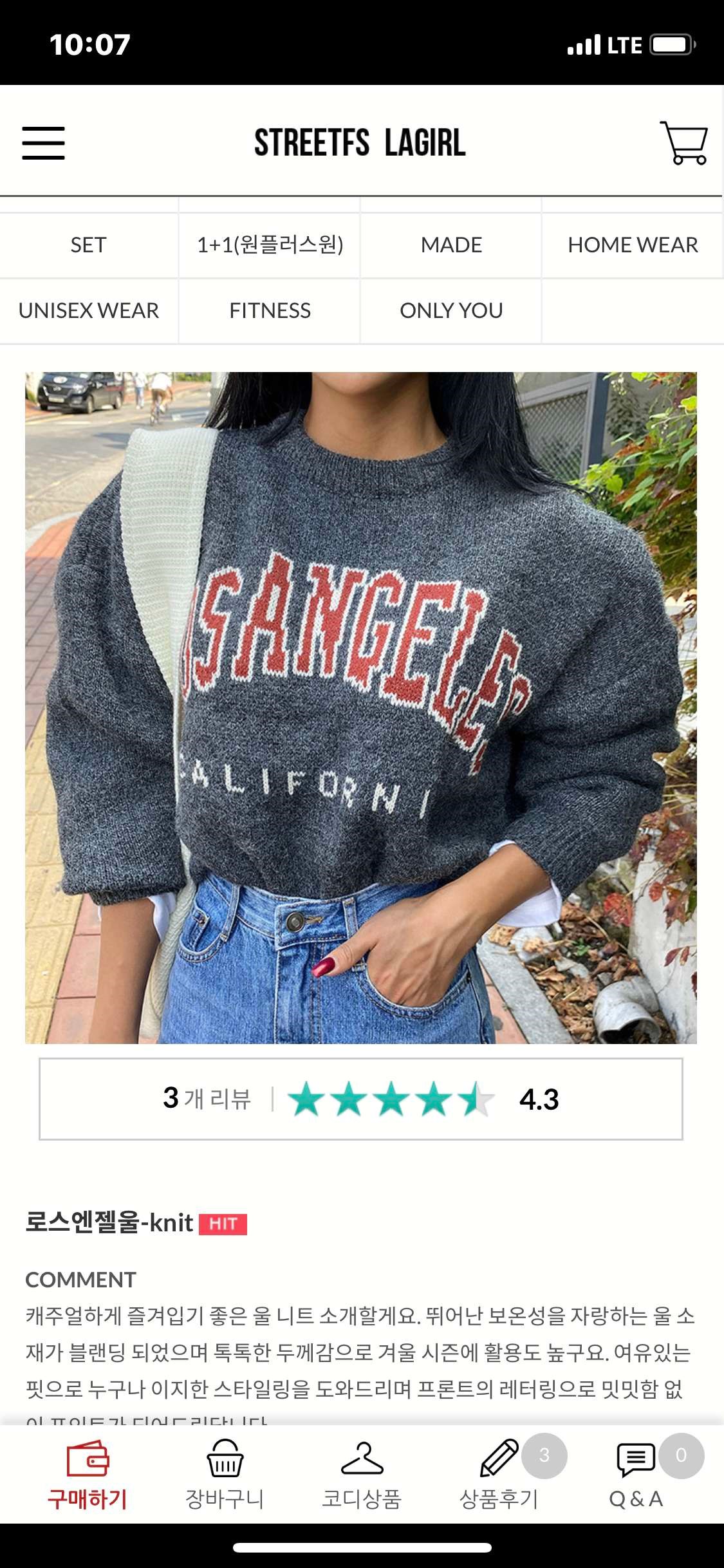
Task: Open the Q&A section
Action: (x=636, y=1475)
